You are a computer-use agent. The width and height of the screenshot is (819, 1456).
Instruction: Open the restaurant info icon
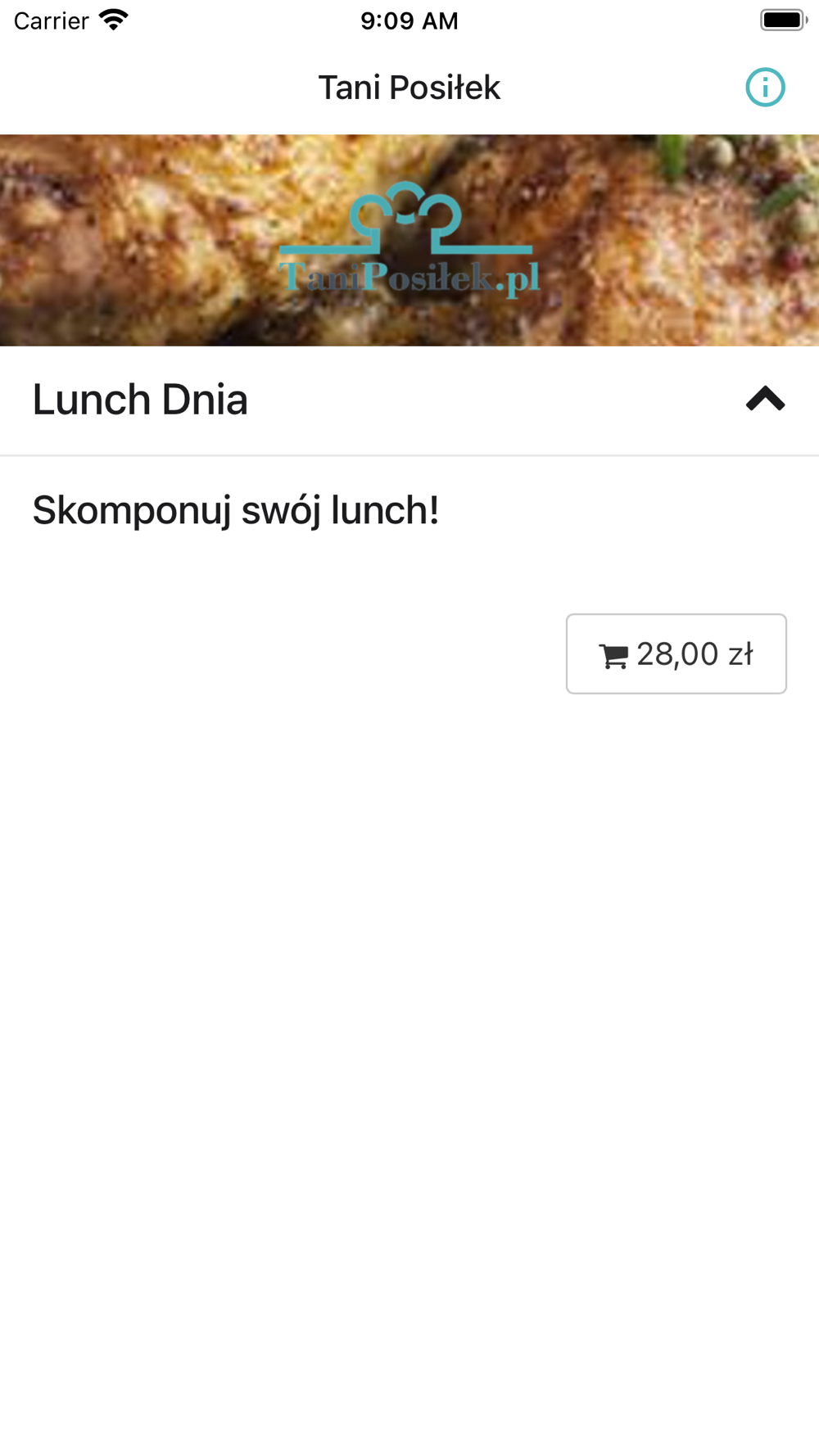(x=765, y=88)
